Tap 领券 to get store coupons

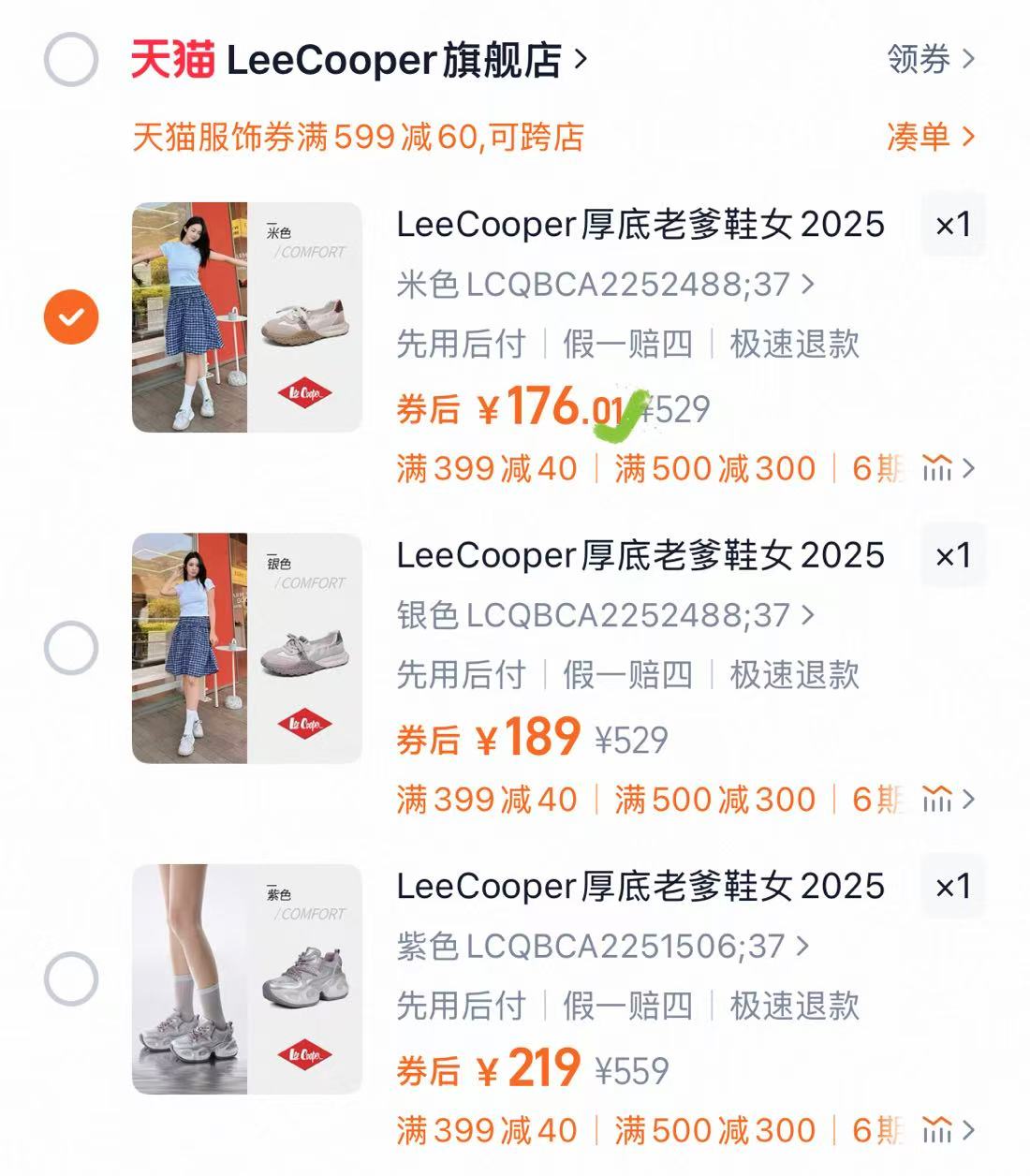tap(931, 60)
